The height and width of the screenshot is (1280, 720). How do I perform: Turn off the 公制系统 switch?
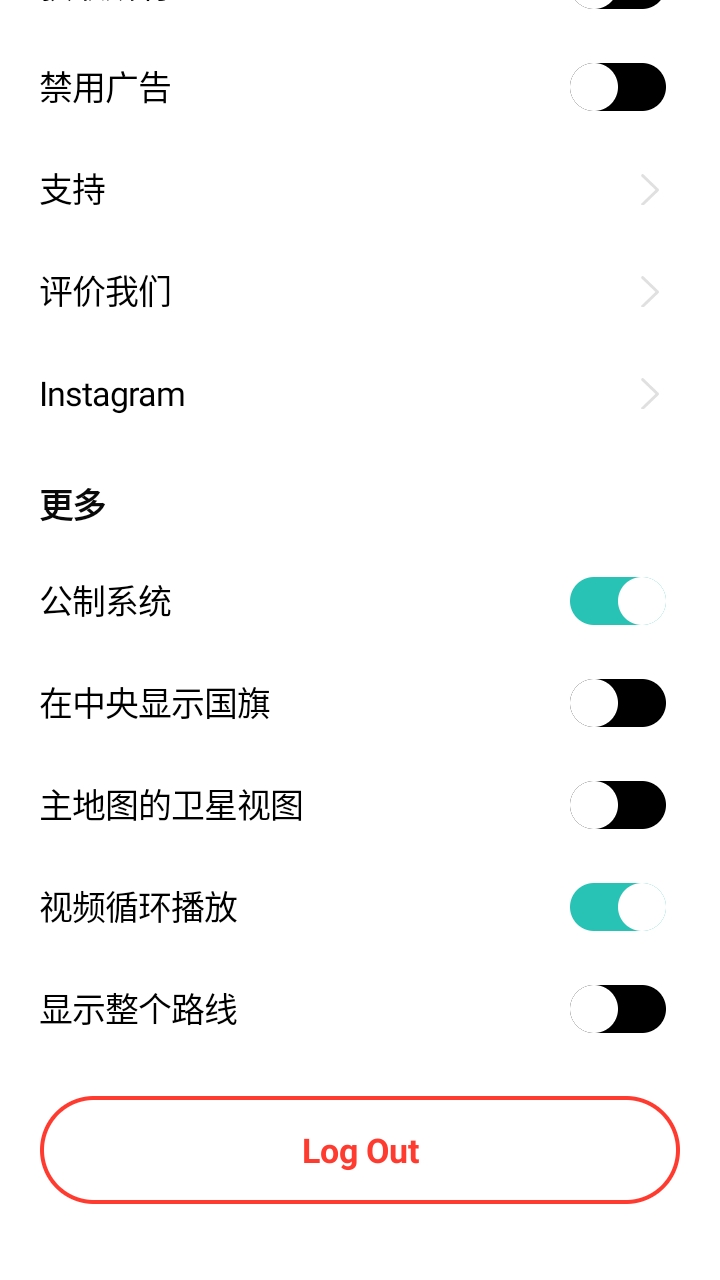click(617, 601)
